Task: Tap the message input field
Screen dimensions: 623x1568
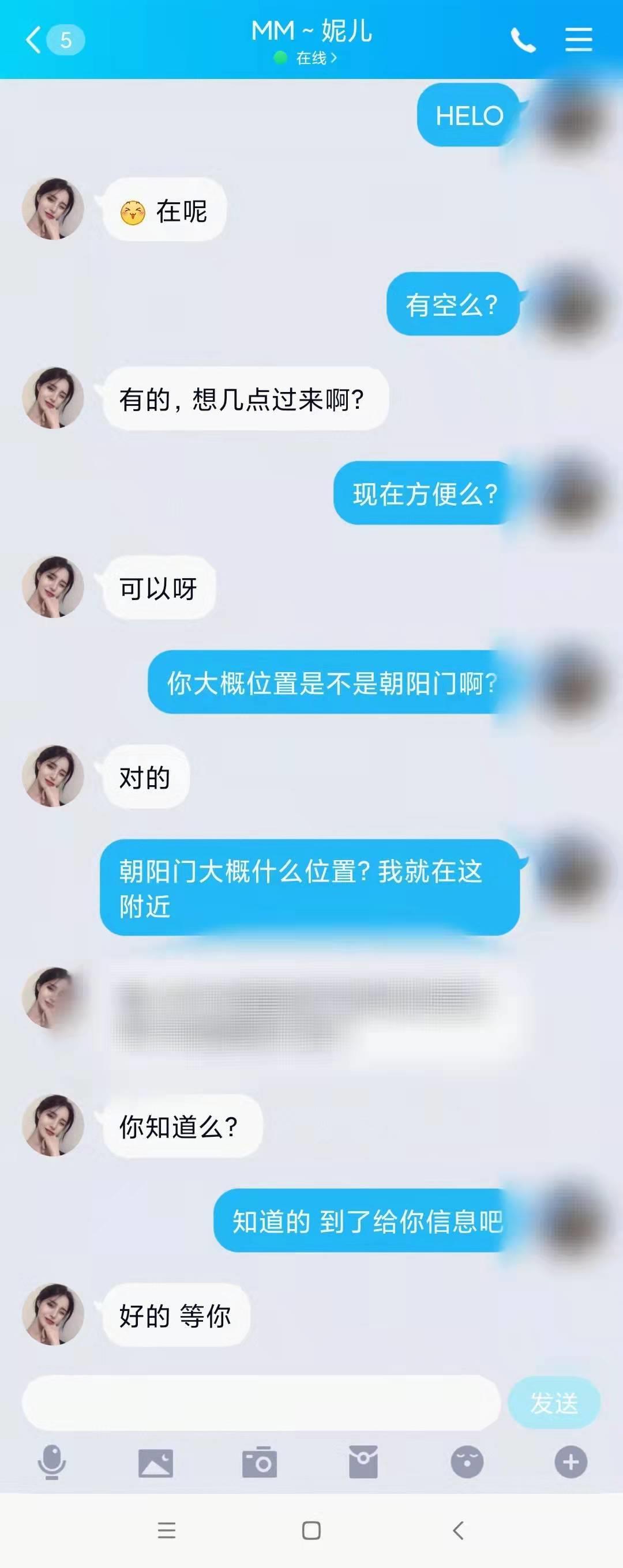Action: (261, 1403)
